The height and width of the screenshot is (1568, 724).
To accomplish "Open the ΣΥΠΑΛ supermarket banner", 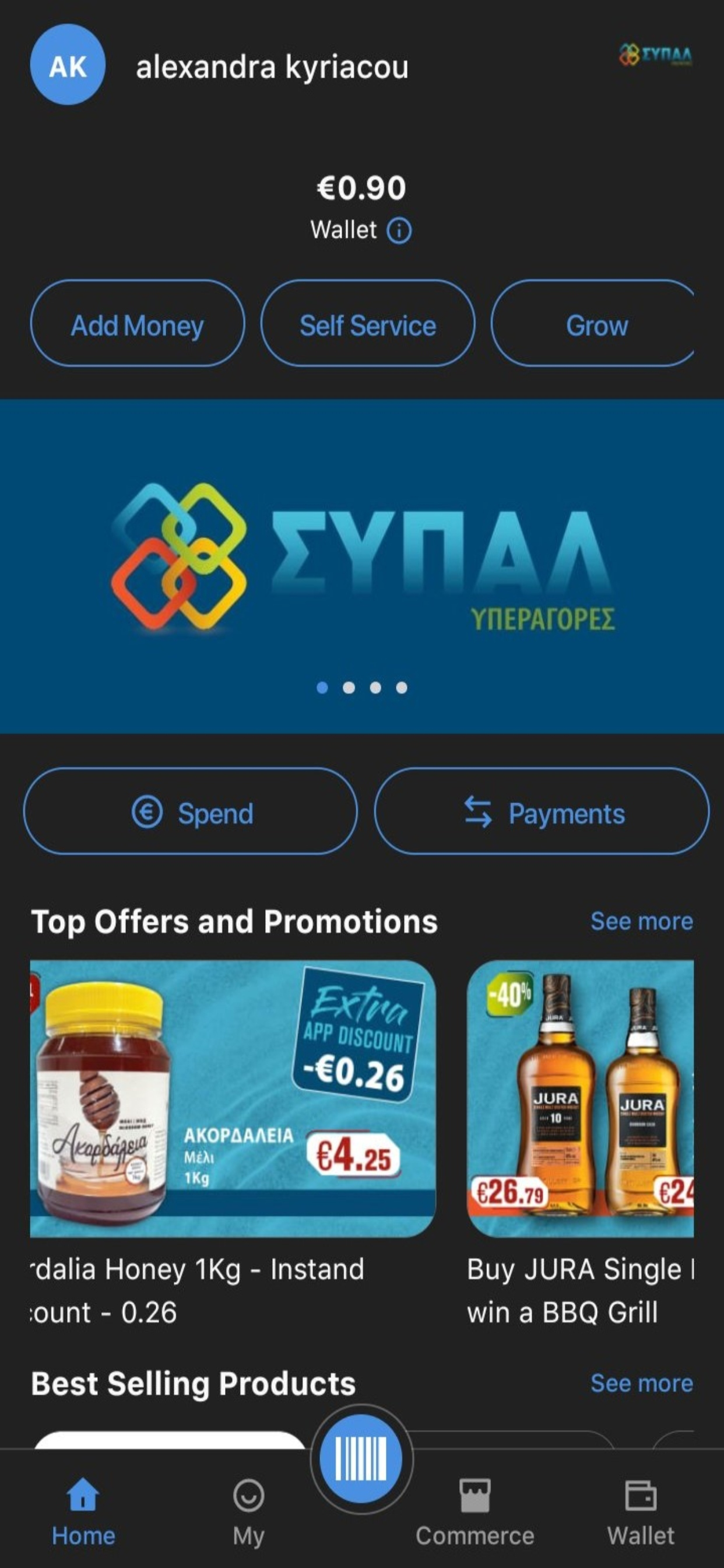I will [x=362, y=566].
